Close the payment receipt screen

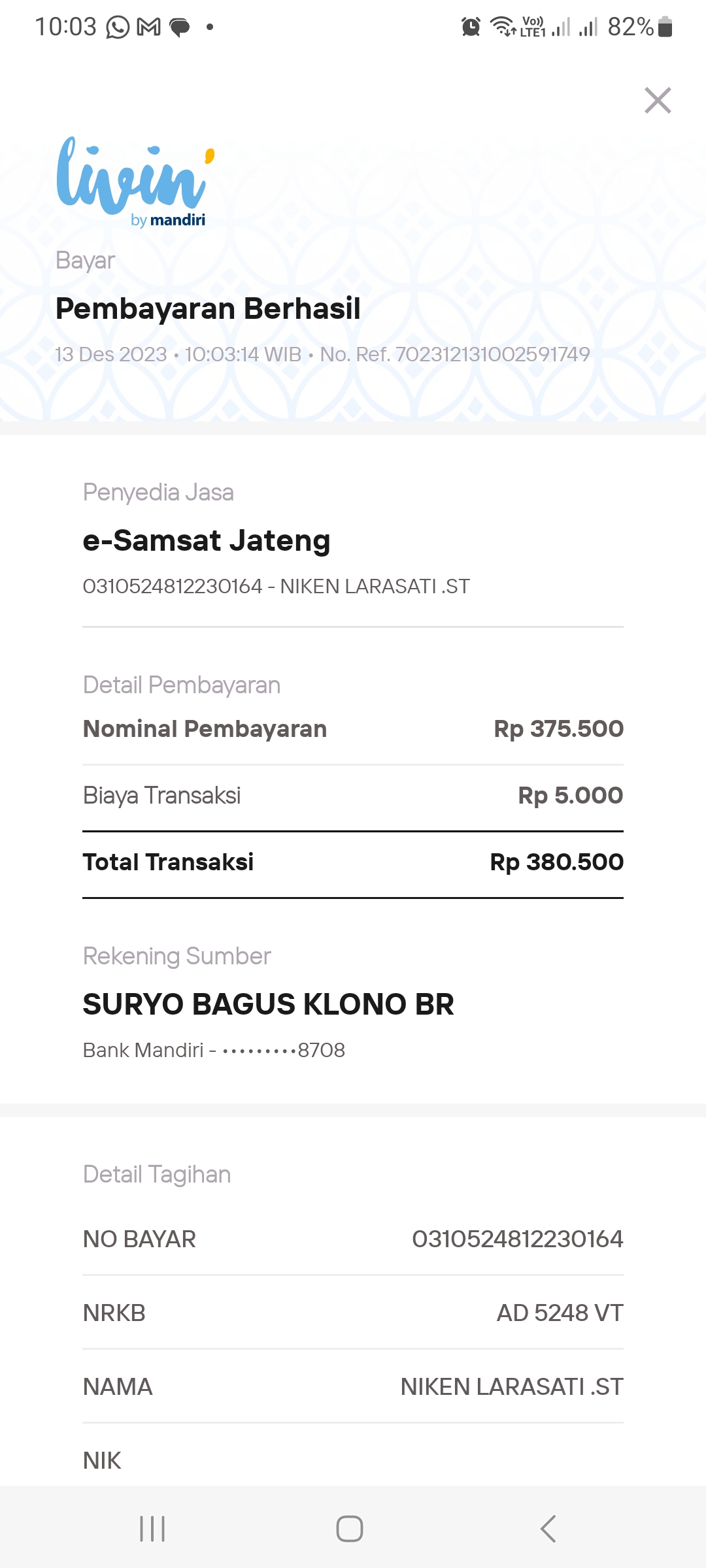658,101
